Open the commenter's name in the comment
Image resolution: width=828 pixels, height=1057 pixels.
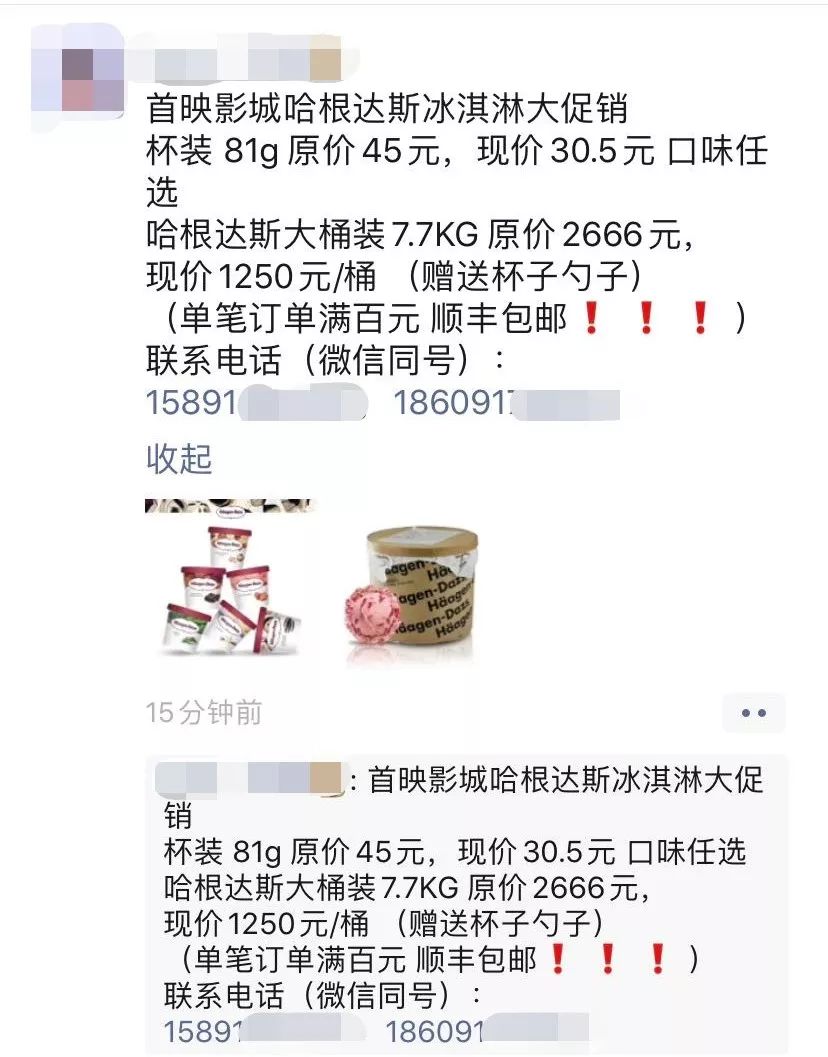point(248,779)
